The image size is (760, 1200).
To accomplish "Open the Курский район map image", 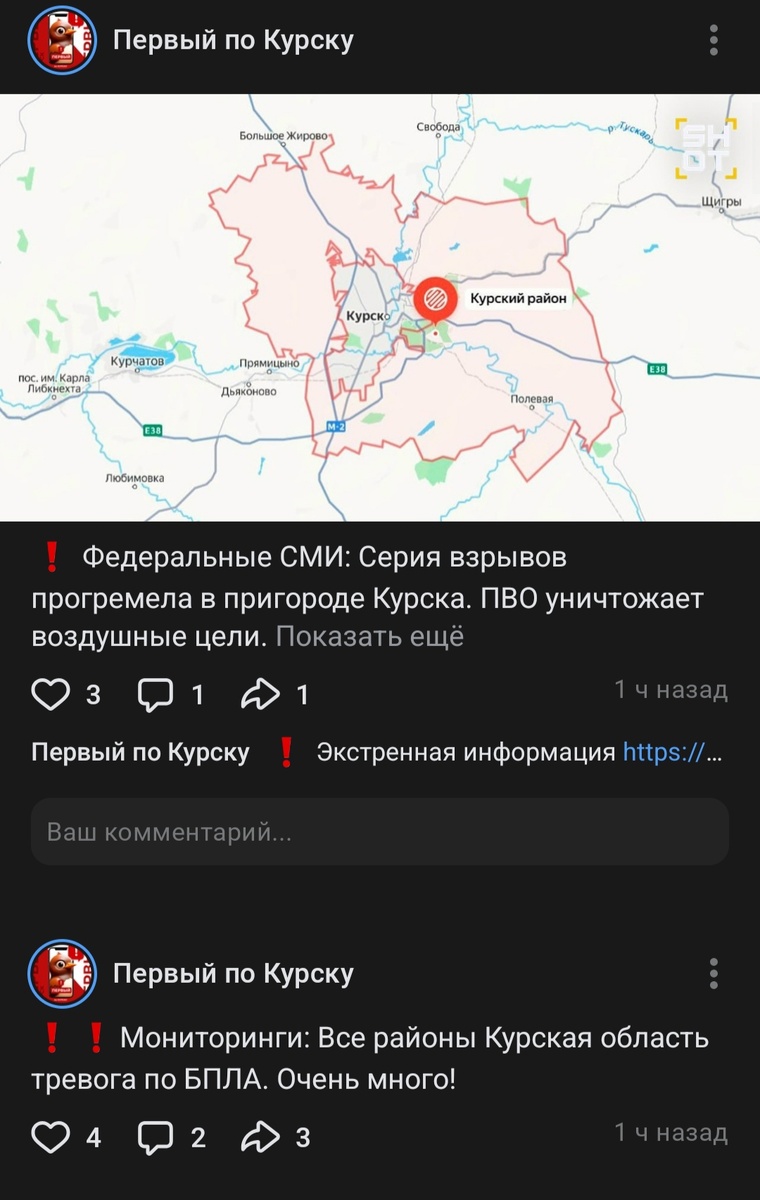I will [380, 307].
